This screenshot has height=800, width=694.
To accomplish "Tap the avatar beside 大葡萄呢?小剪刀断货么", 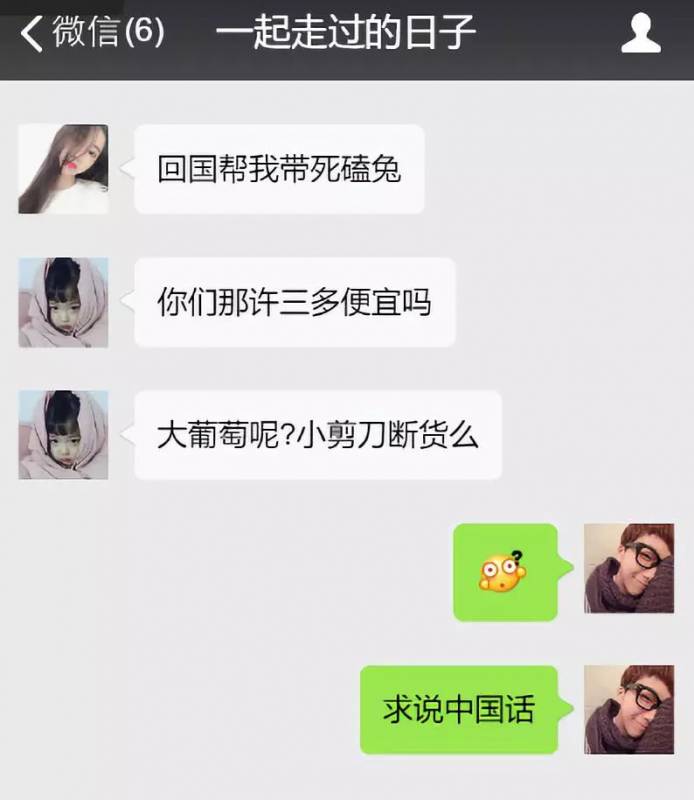I will coord(63,435).
